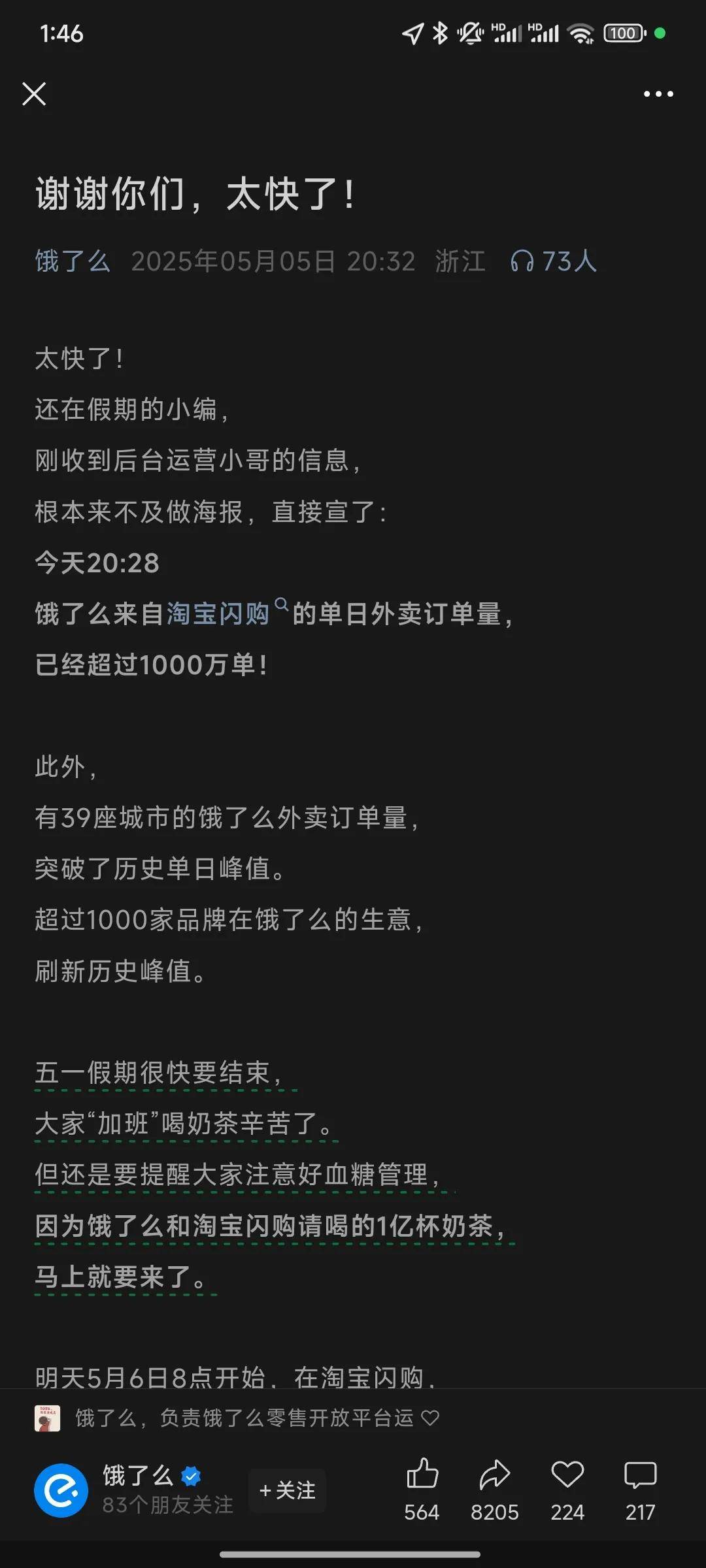Like the article with the thumbs-up icon

point(422,1475)
